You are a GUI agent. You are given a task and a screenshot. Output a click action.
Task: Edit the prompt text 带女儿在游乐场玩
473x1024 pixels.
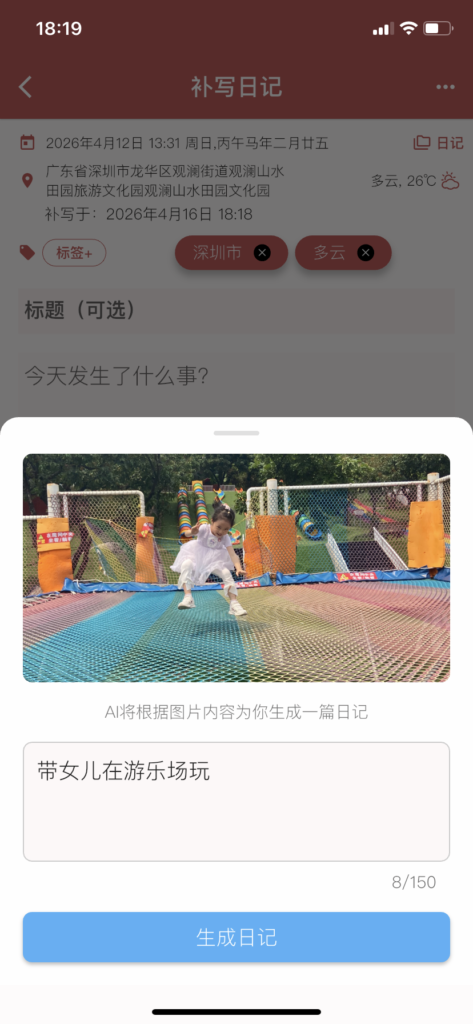click(x=236, y=801)
